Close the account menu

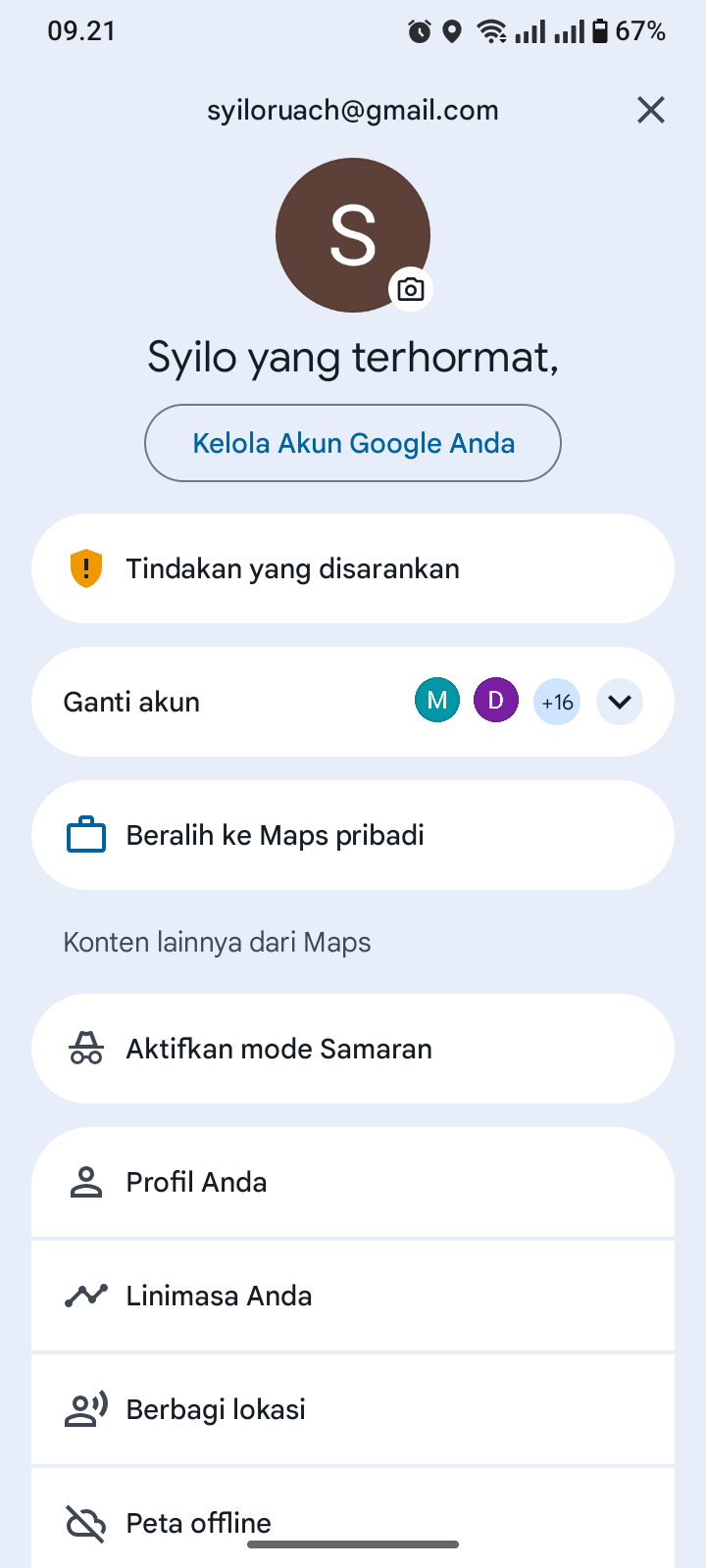pos(651,110)
